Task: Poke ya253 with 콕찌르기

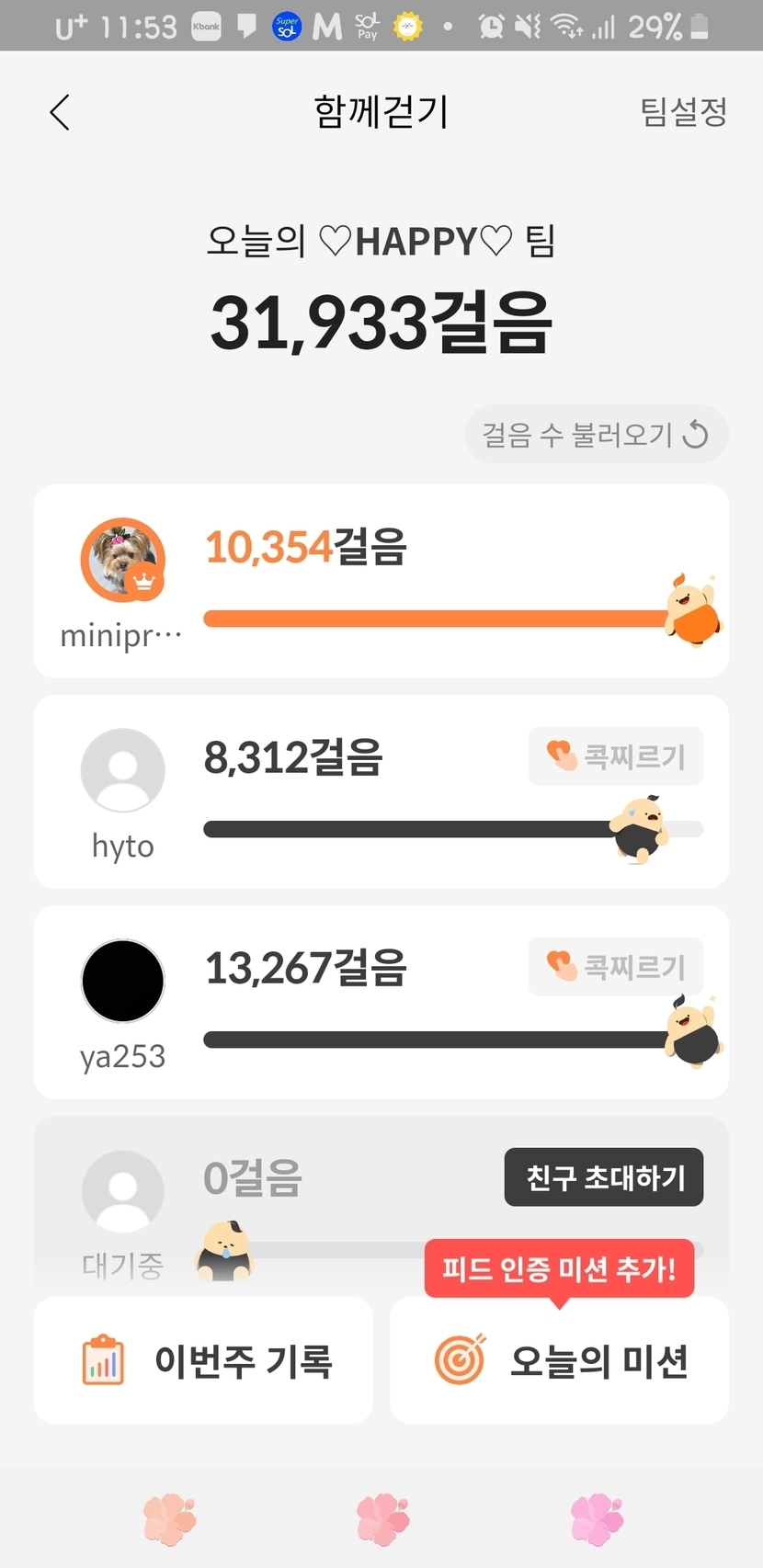Action: coord(616,966)
